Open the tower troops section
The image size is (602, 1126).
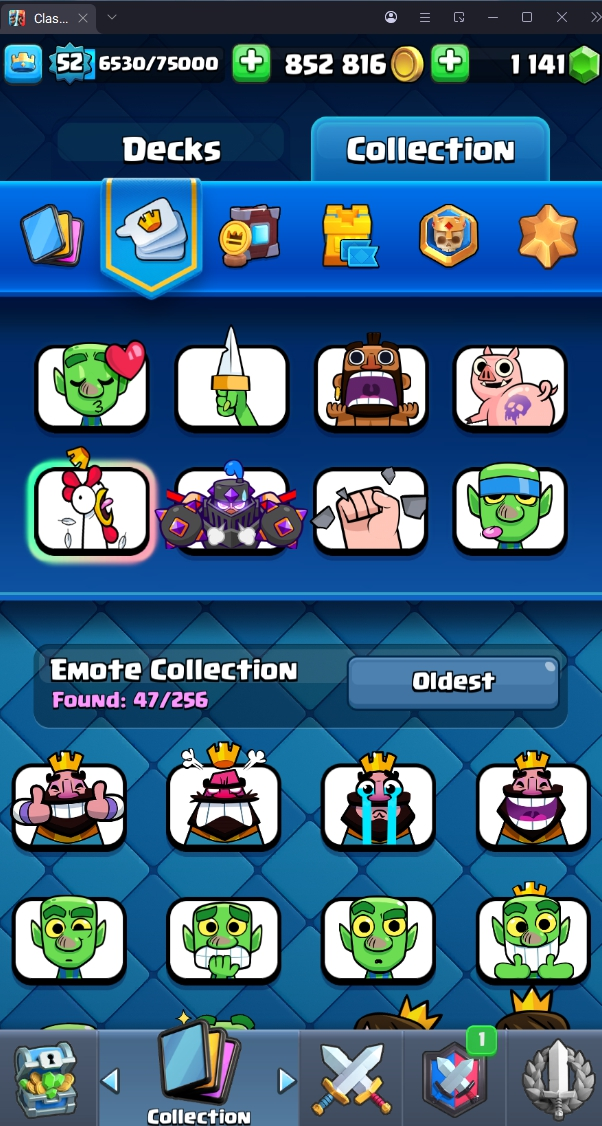(347, 236)
